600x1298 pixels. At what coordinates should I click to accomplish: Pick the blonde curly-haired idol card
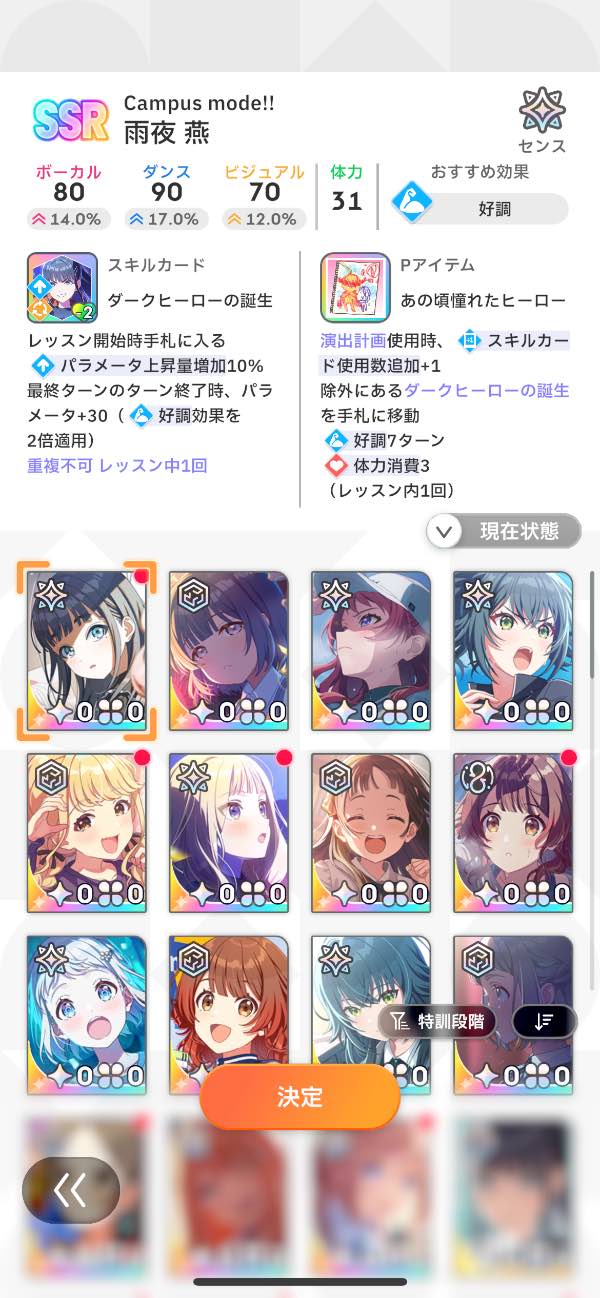[86, 832]
